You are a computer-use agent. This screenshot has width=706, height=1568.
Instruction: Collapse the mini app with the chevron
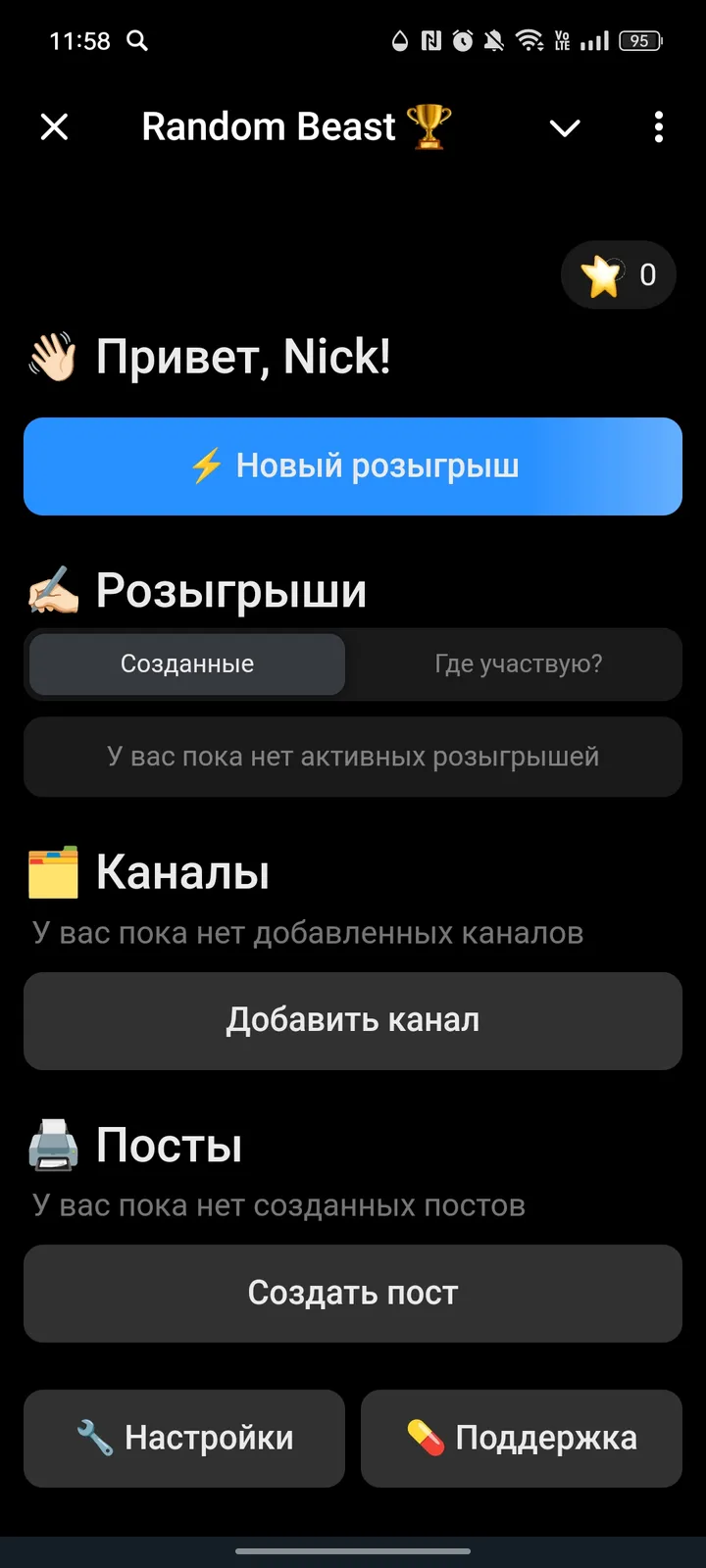coord(565,127)
